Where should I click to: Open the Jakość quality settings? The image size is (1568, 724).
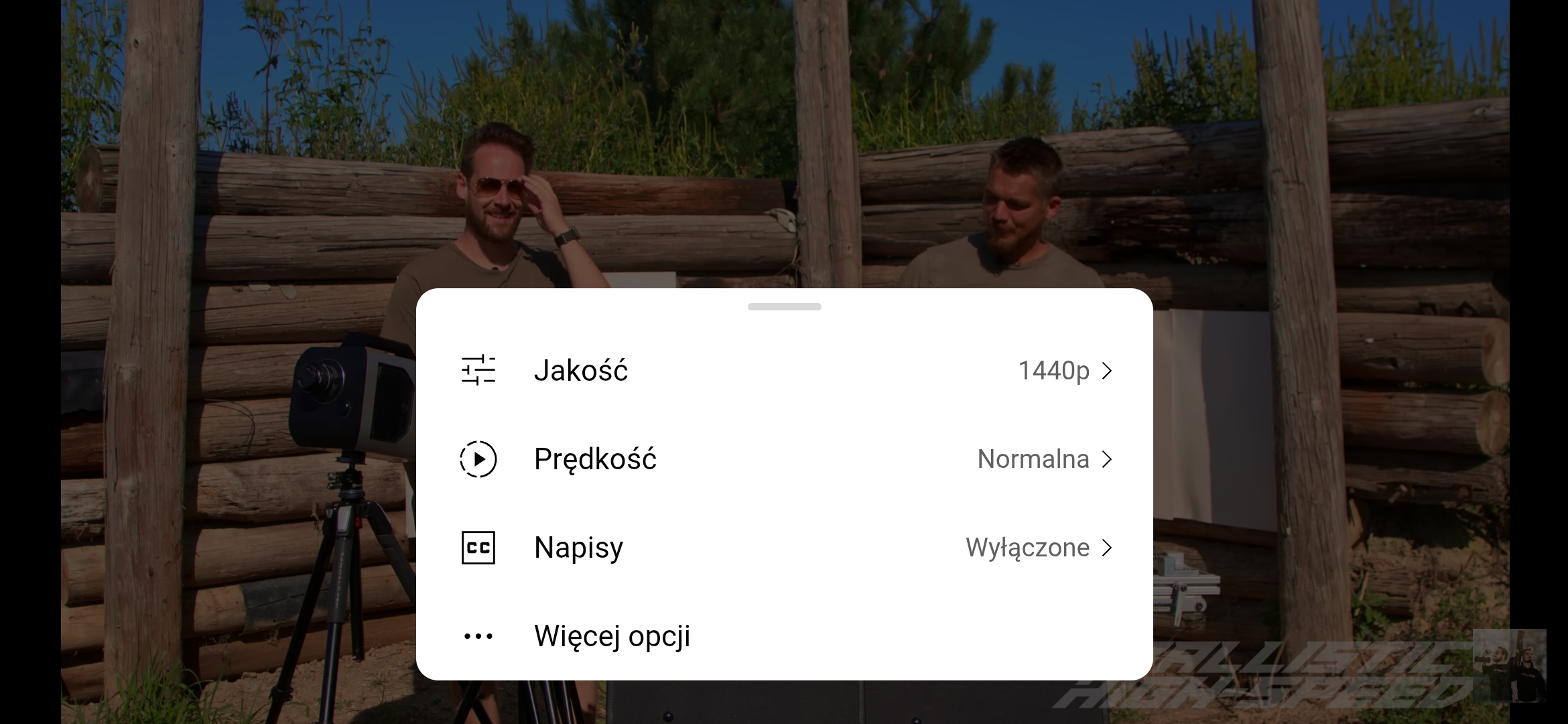[x=784, y=371]
